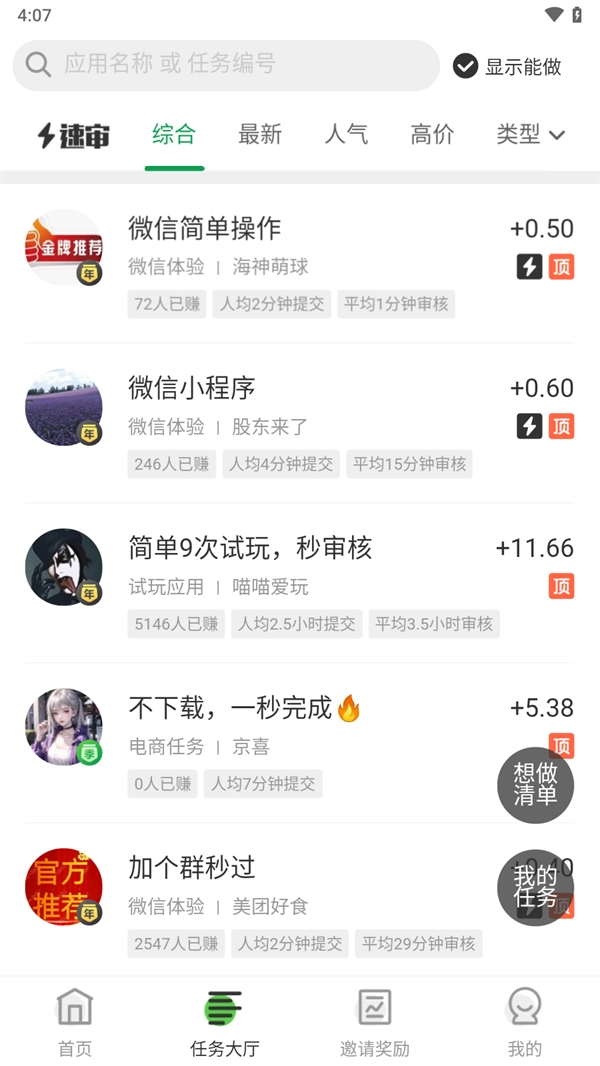Toggle the 显示能做 checkbox
The width and height of the screenshot is (600, 1066).
click(507, 66)
